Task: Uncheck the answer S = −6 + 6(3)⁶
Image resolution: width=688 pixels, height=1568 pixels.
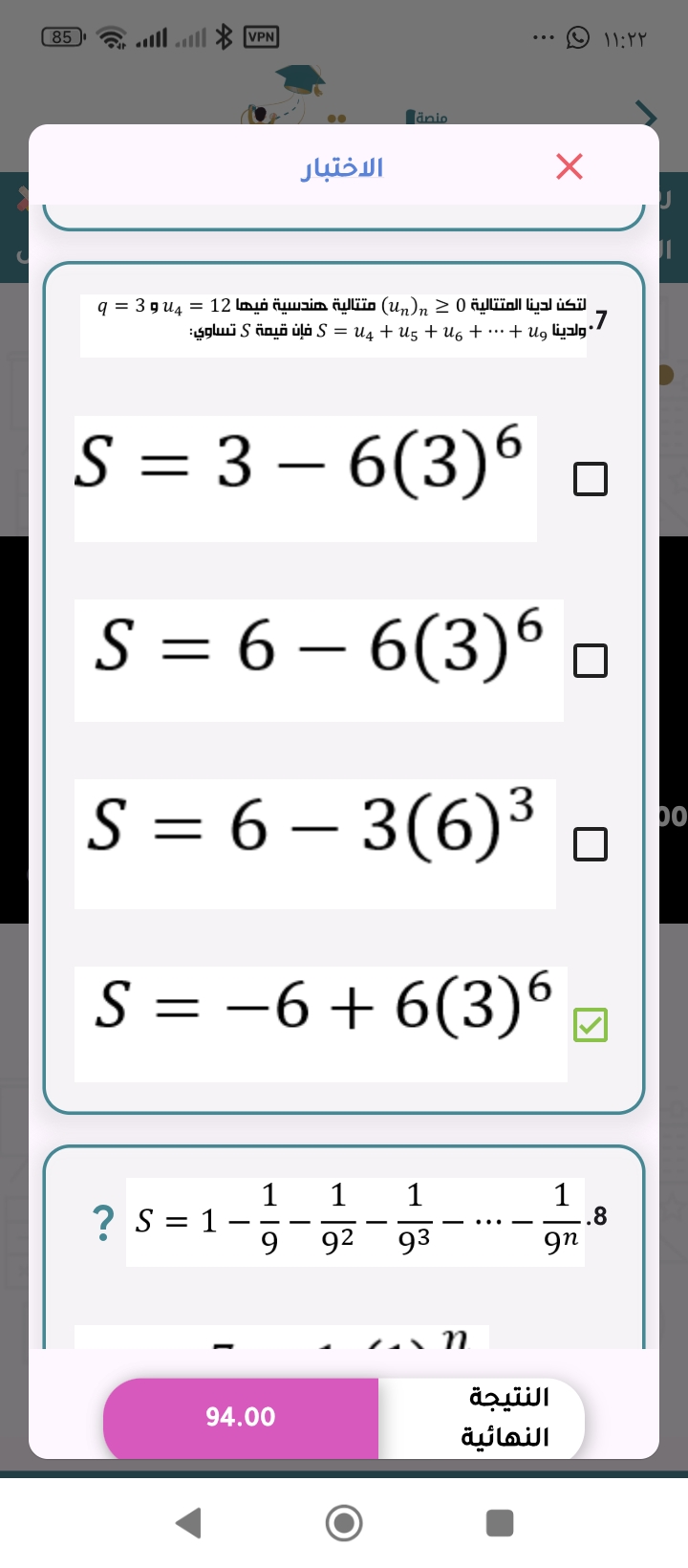Action: coord(590,1025)
